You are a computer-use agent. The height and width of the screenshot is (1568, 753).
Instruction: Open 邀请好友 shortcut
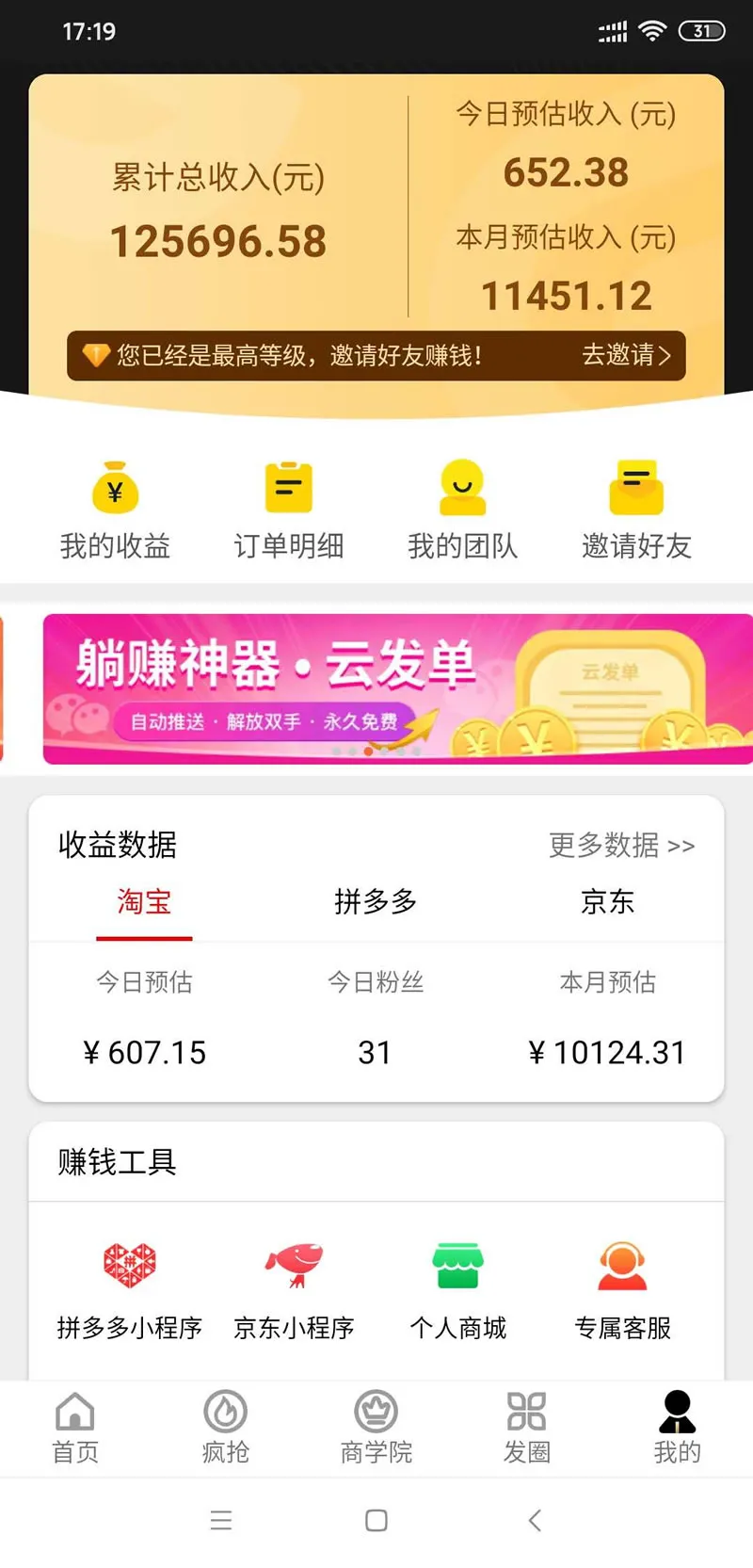[636, 509]
